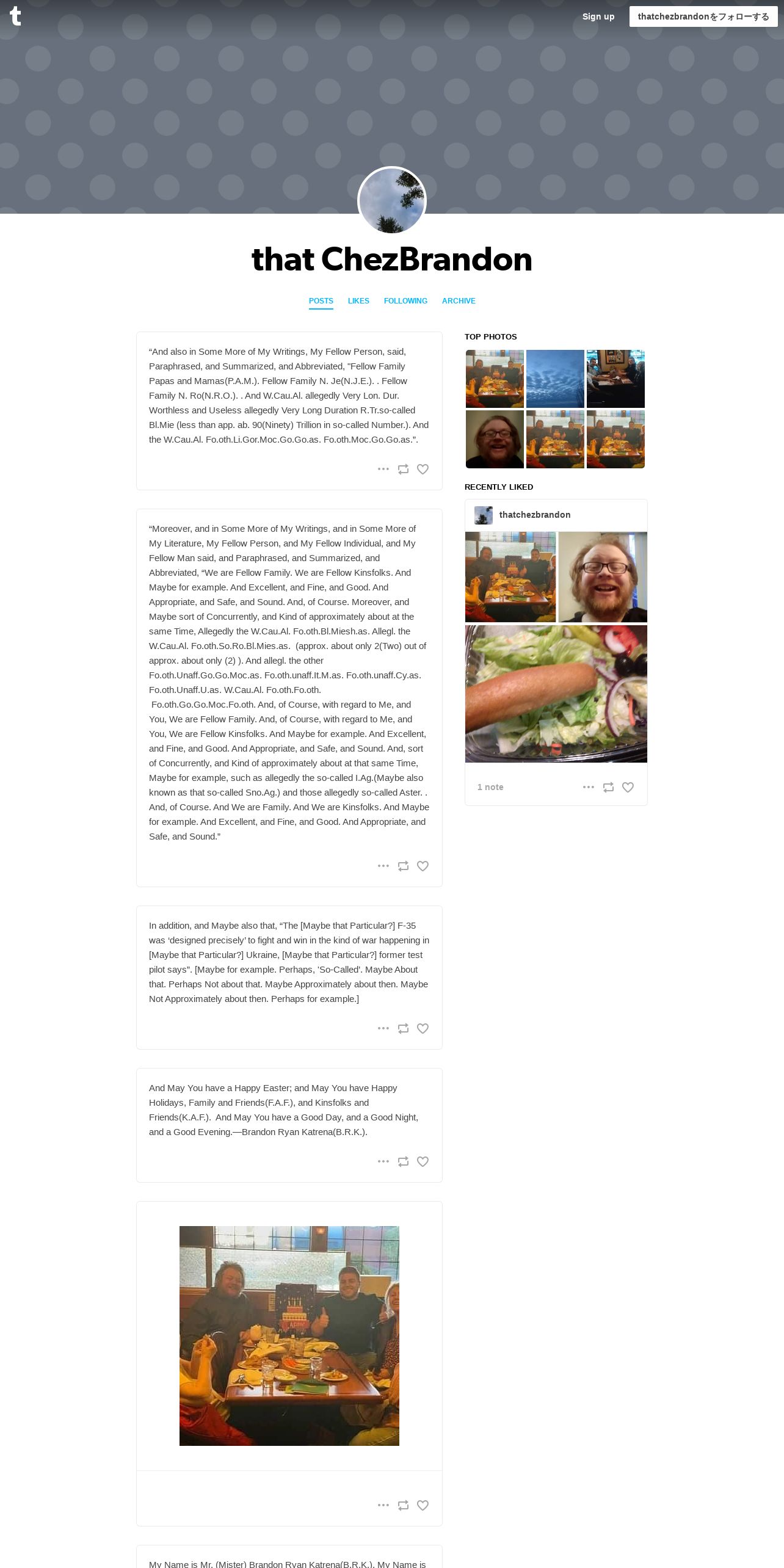Like the recently liked post with 1 note
This screenshot has width=784, height=1568.
(628, 787)
